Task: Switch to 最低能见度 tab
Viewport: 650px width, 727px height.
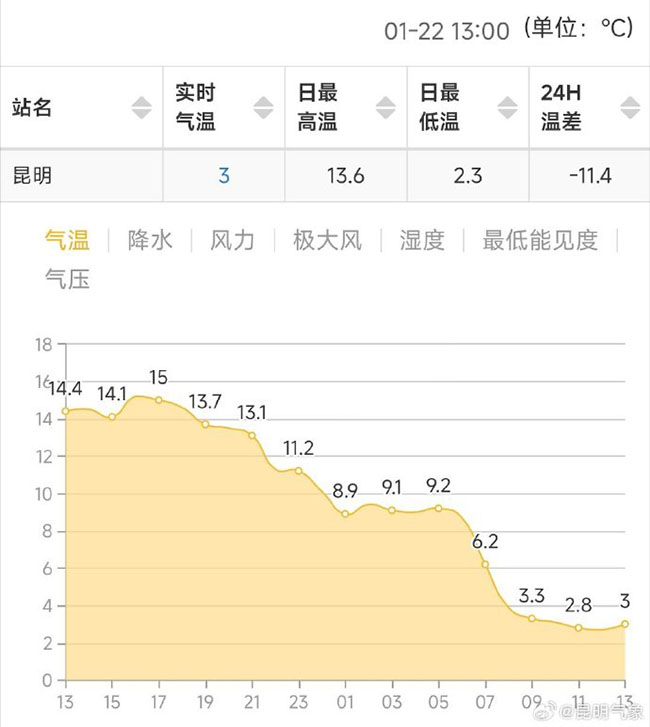Action: pyautogui.click(x=540, y=240)
